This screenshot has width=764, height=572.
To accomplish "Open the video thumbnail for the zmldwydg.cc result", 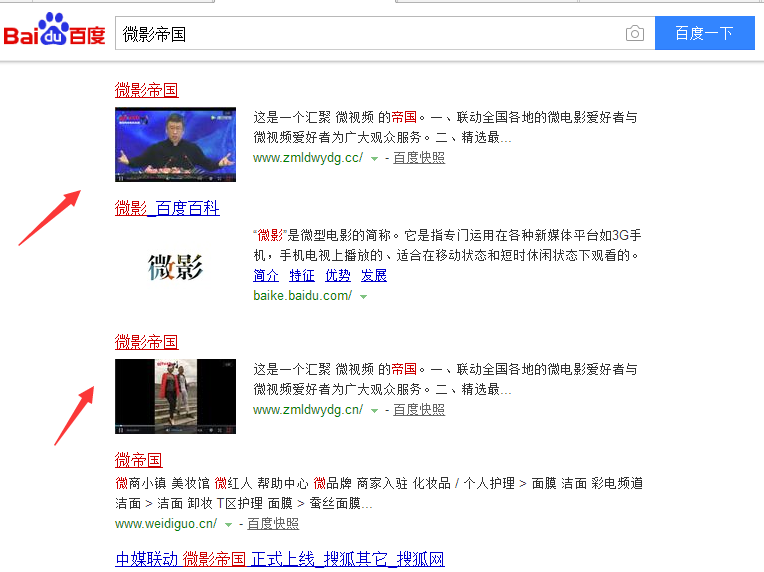I will coord(175,144).
